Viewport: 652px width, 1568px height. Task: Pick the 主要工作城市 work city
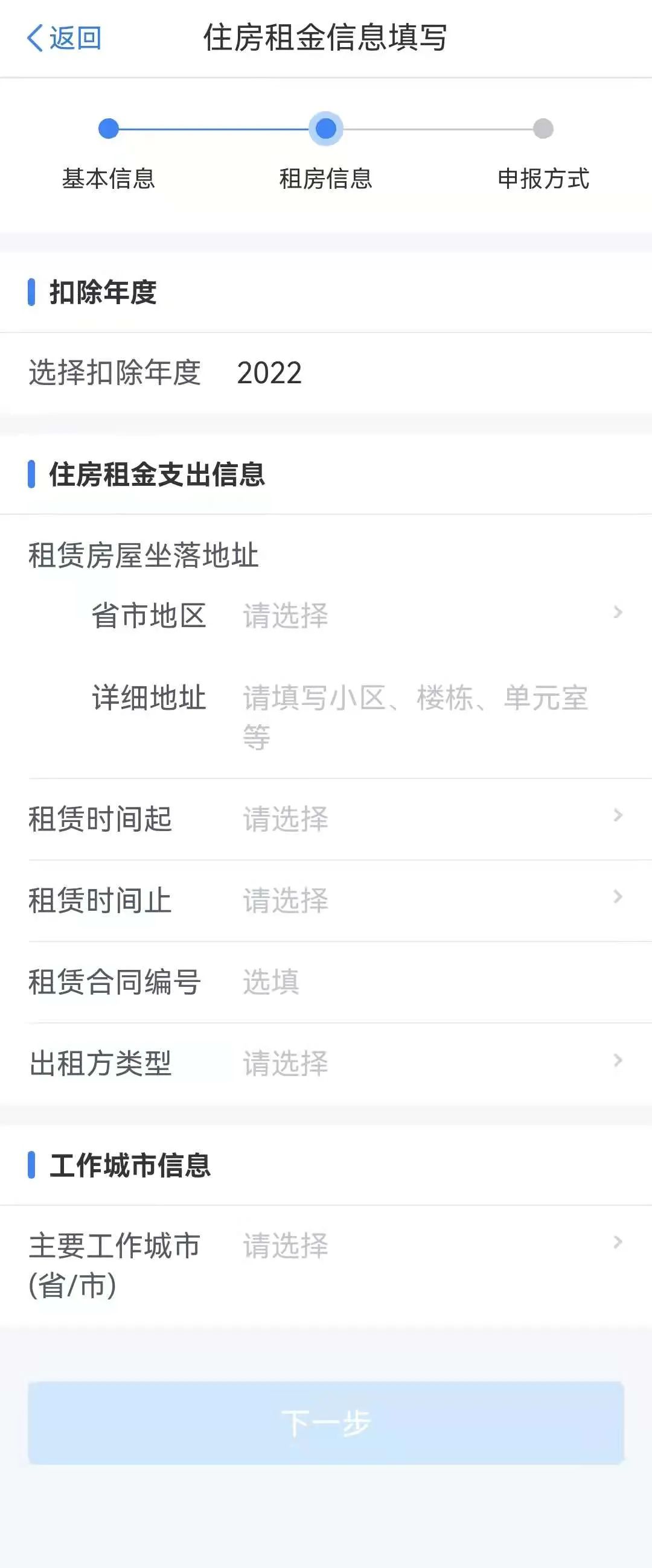tap(426, 1245)
